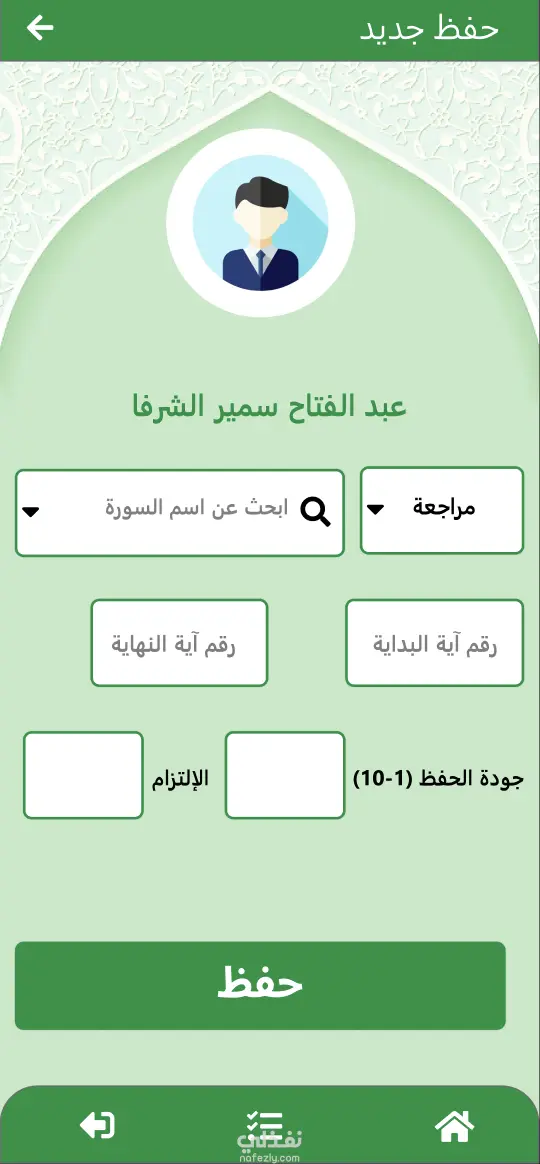
Task: Tap the surah name search field
Action: 180,512
